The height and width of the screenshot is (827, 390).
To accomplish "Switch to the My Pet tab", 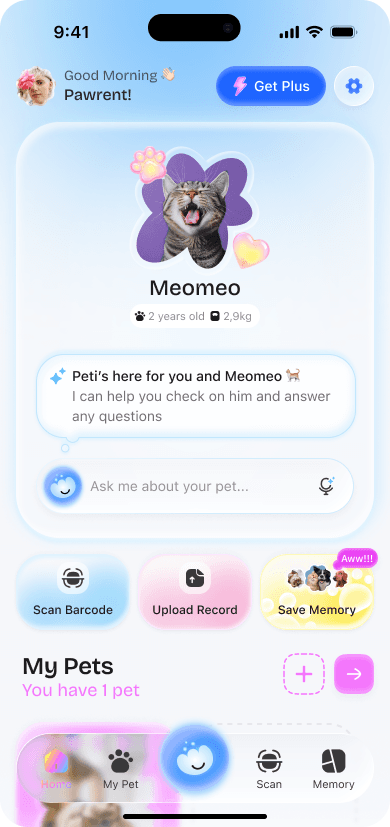I will tap(121, 770).
